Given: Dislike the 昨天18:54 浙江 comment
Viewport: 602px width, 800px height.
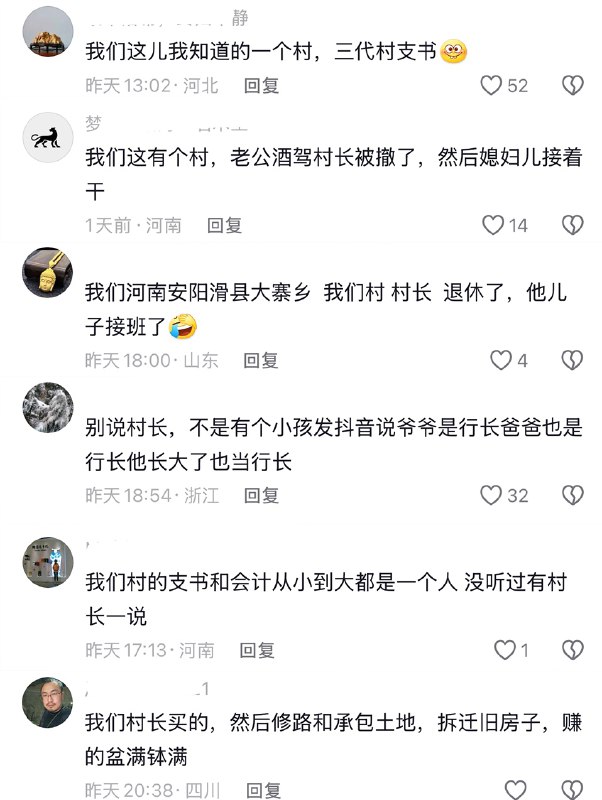Looking at the screenshot, I should click(572, 495).
